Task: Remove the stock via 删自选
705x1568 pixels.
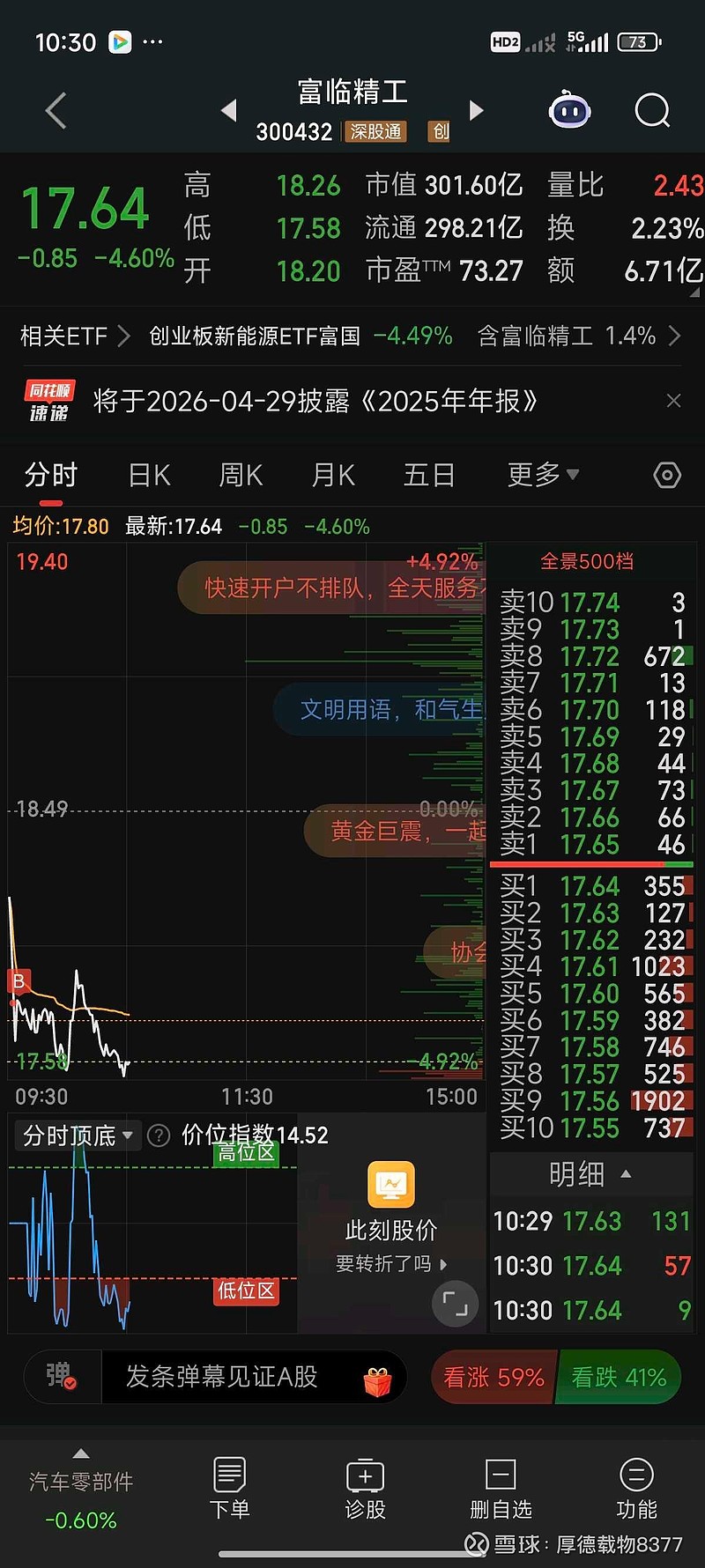Action: [501, 1488]
